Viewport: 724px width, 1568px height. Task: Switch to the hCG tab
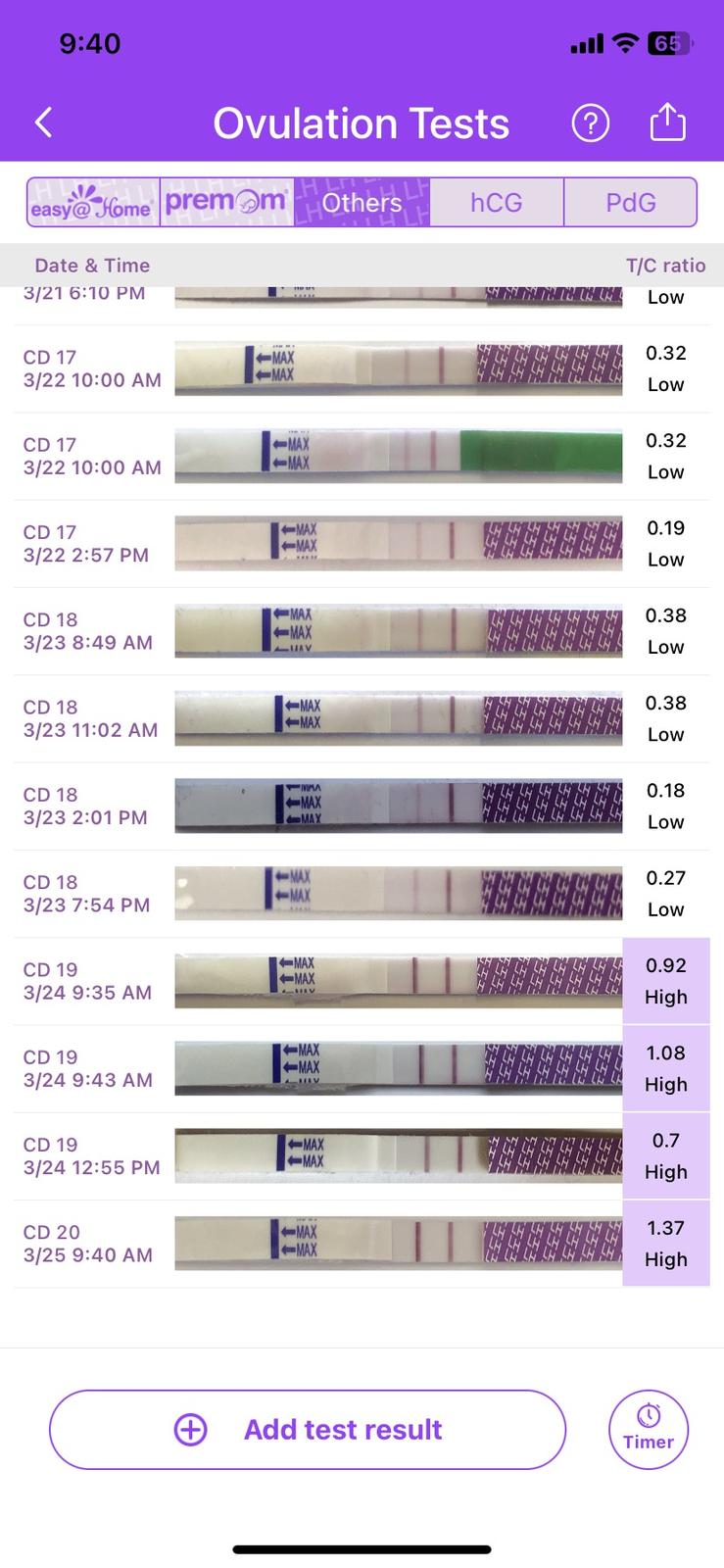point(496,203)
